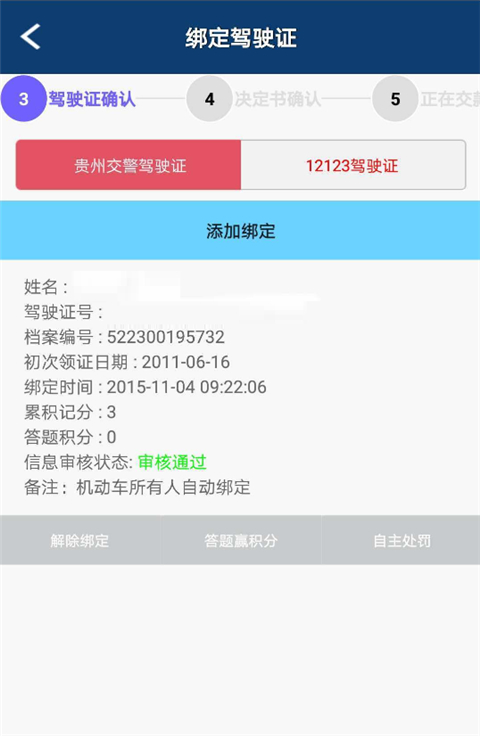Switch to the 12123驾驶证 tab
This screenshot has width=480, height=736.
[x=353, y=165]
